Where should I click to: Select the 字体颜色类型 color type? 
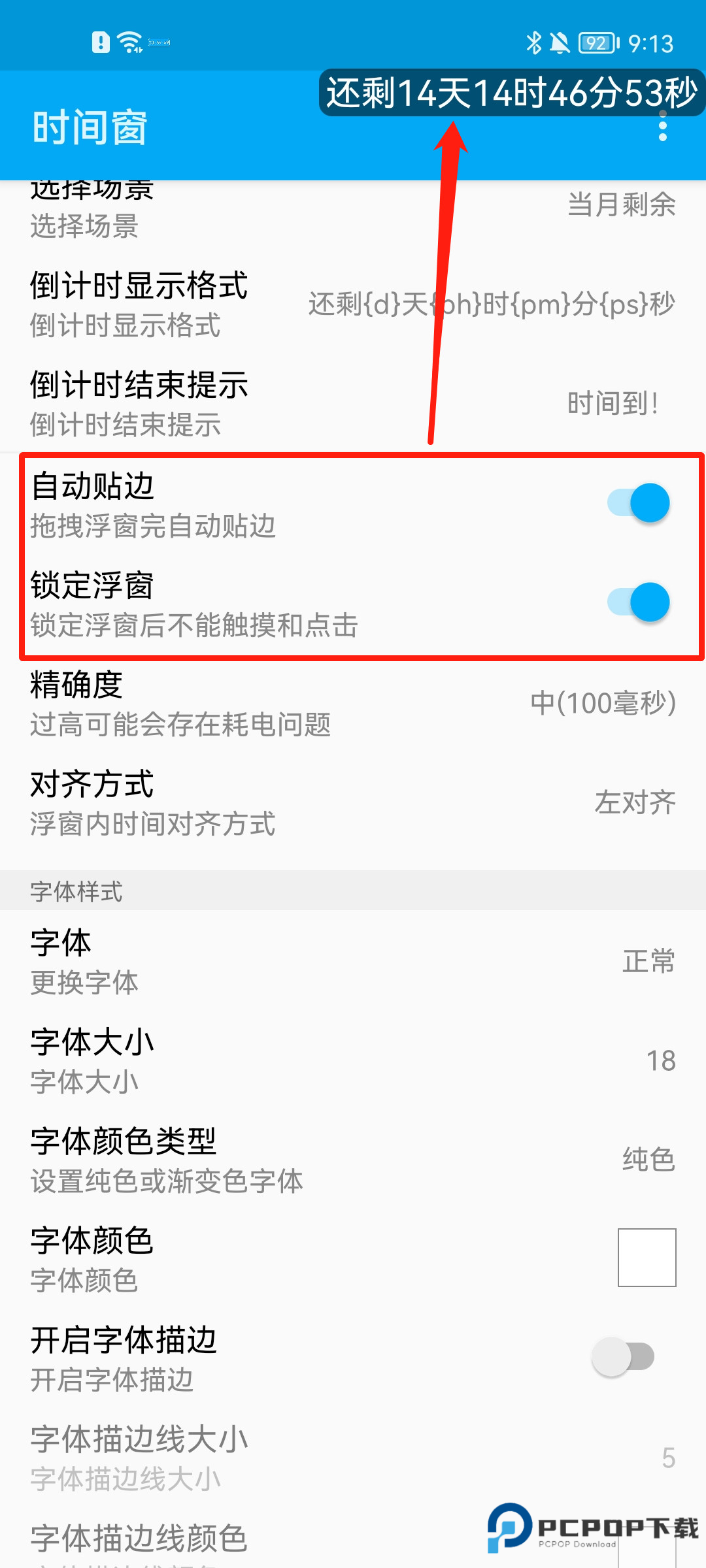(353, 1160)
